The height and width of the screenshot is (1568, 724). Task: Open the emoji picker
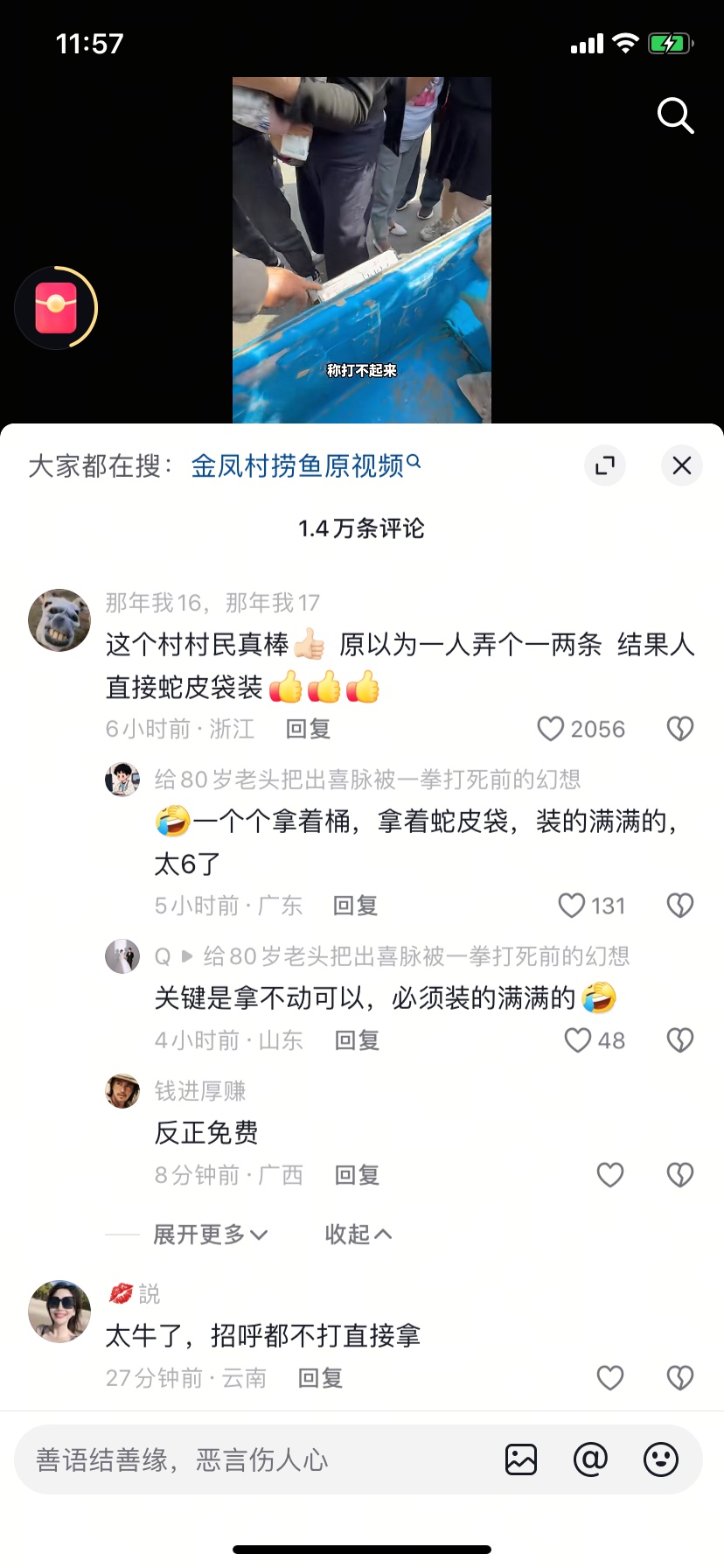pyautogui.click(x=661, y=1459)
